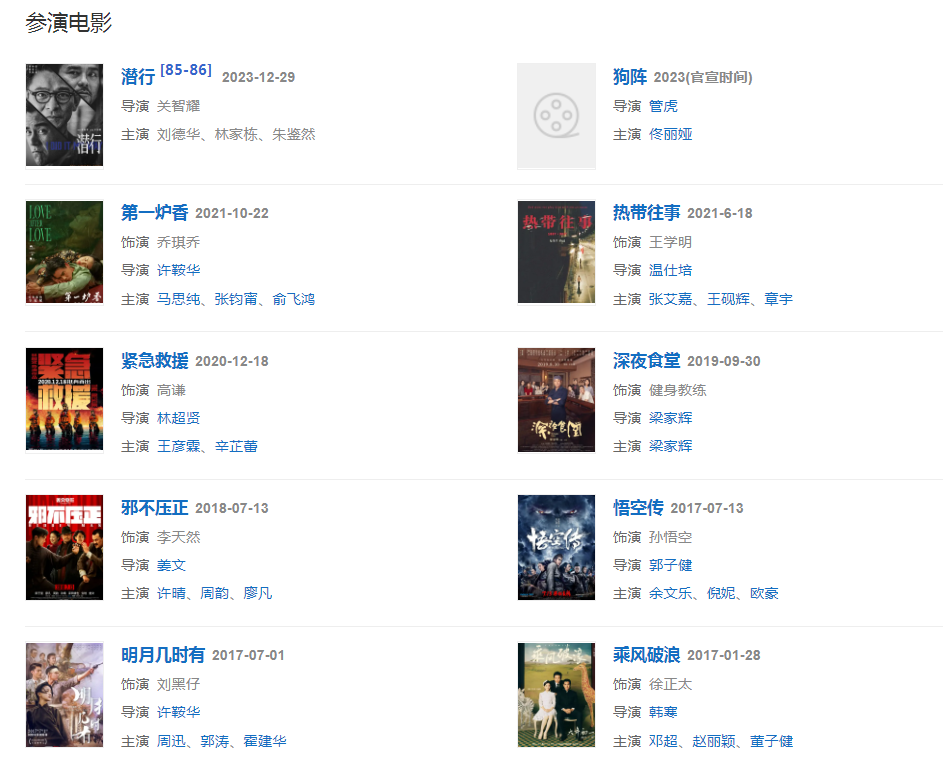The height and width of the screenshot is (761, 943).
Task: Open the 悟空传 poster thumbnail
Action: point(556,547)
